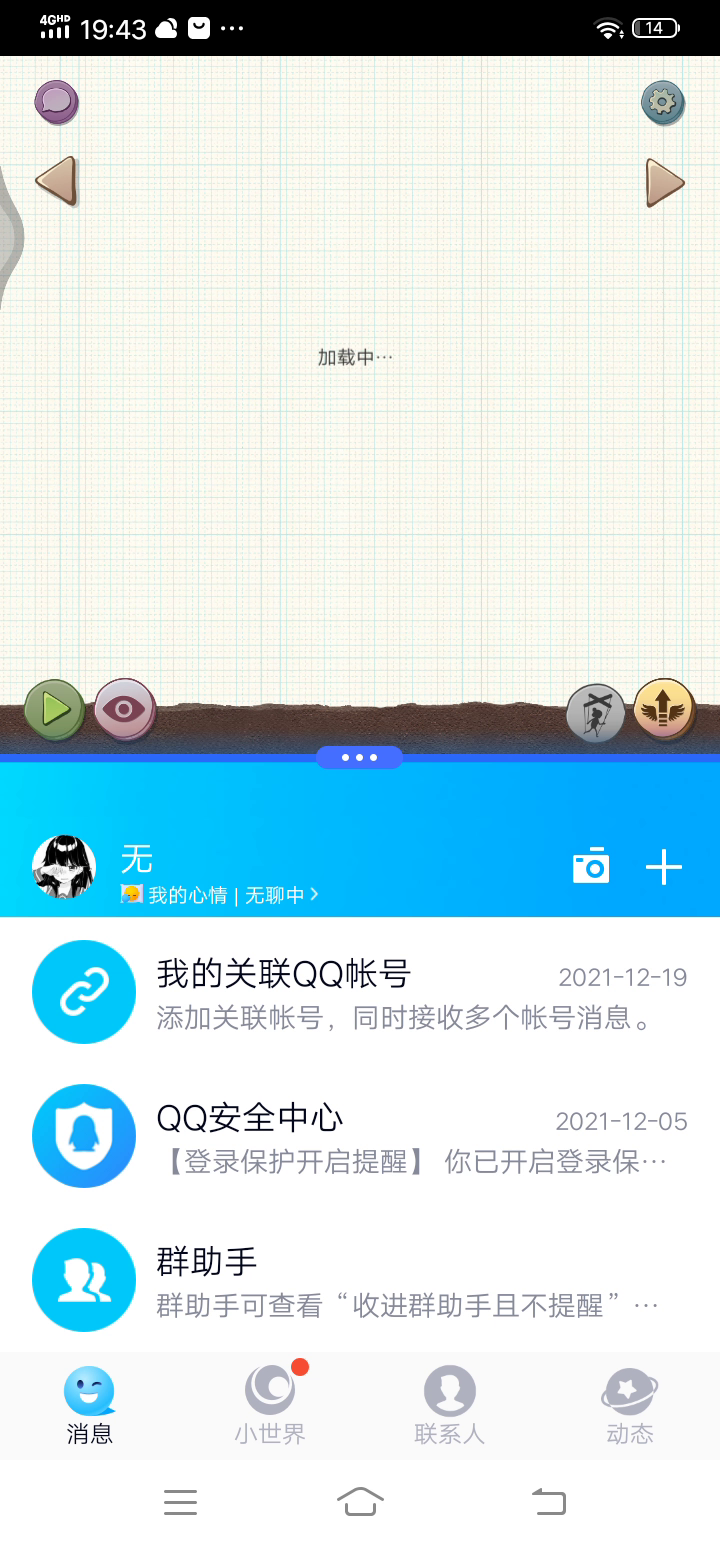Screen dimensions: 720x1544
Task: Tap the eye icon button
Action: 125,709
